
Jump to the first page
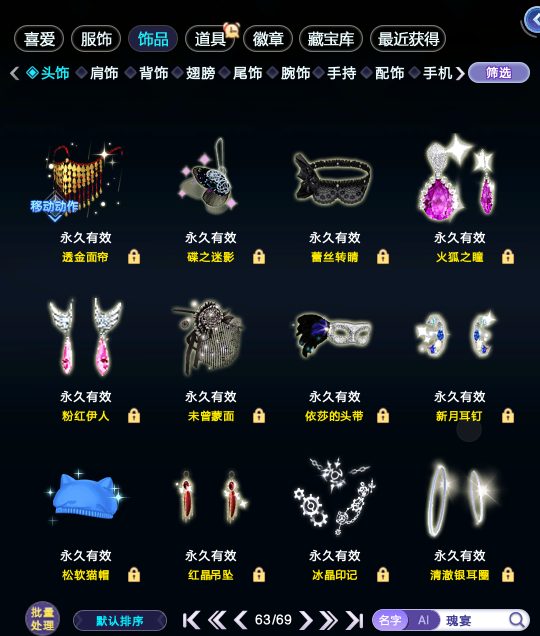(191, 620)
